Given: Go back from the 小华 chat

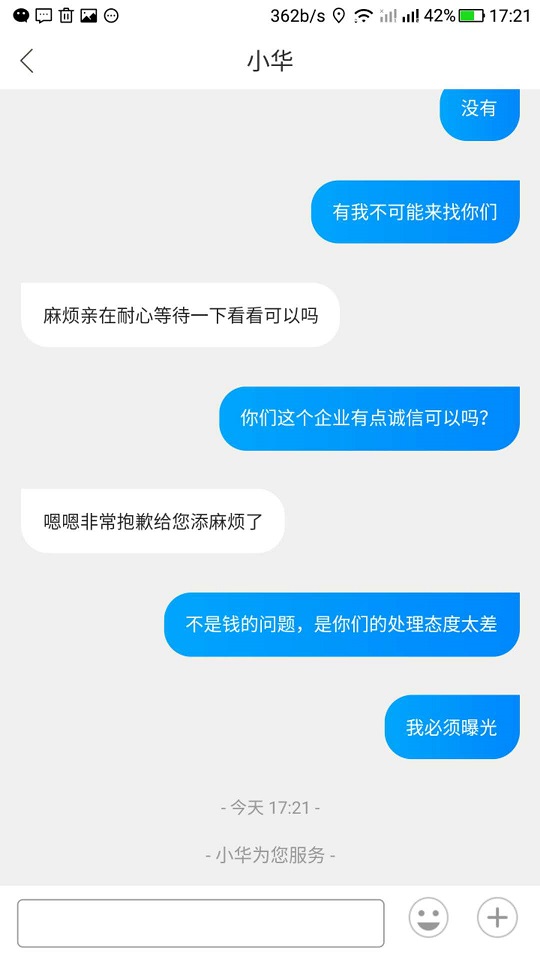Looking at the screenshot, I should [26, 61].
